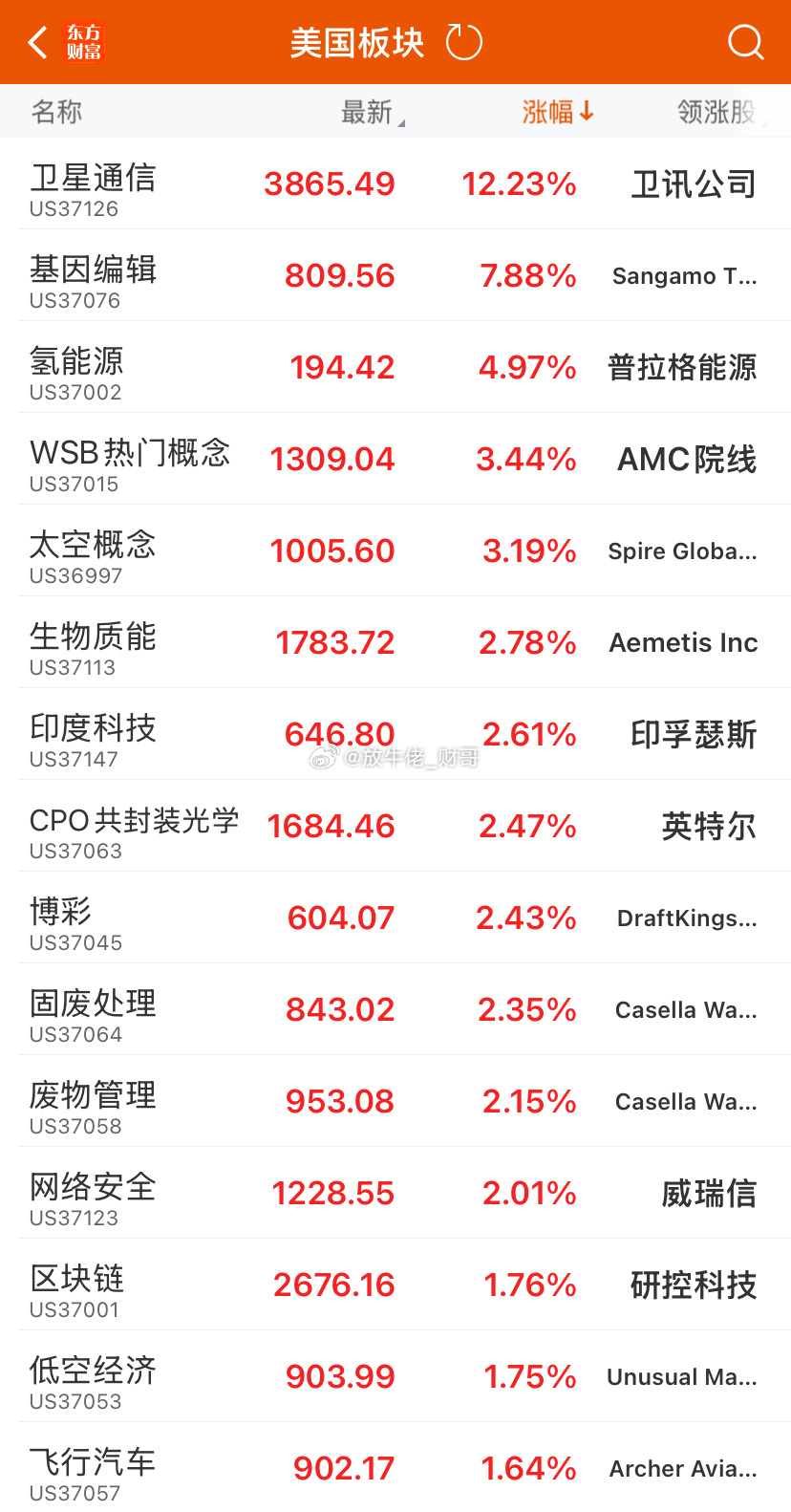791x1512 pixels.
Task: Open 普拉格能源 leading stock
Action: point(682,367)
